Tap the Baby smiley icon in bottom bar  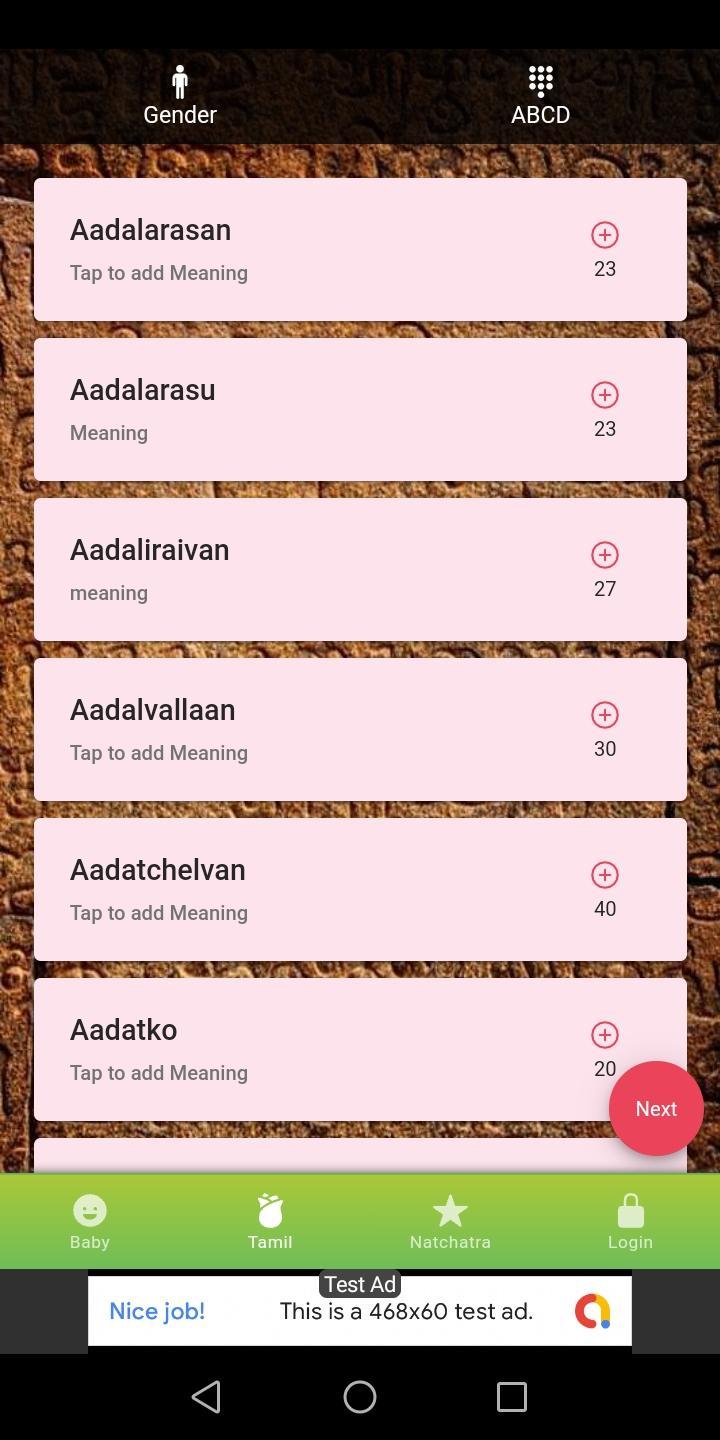click(89, 1211)
